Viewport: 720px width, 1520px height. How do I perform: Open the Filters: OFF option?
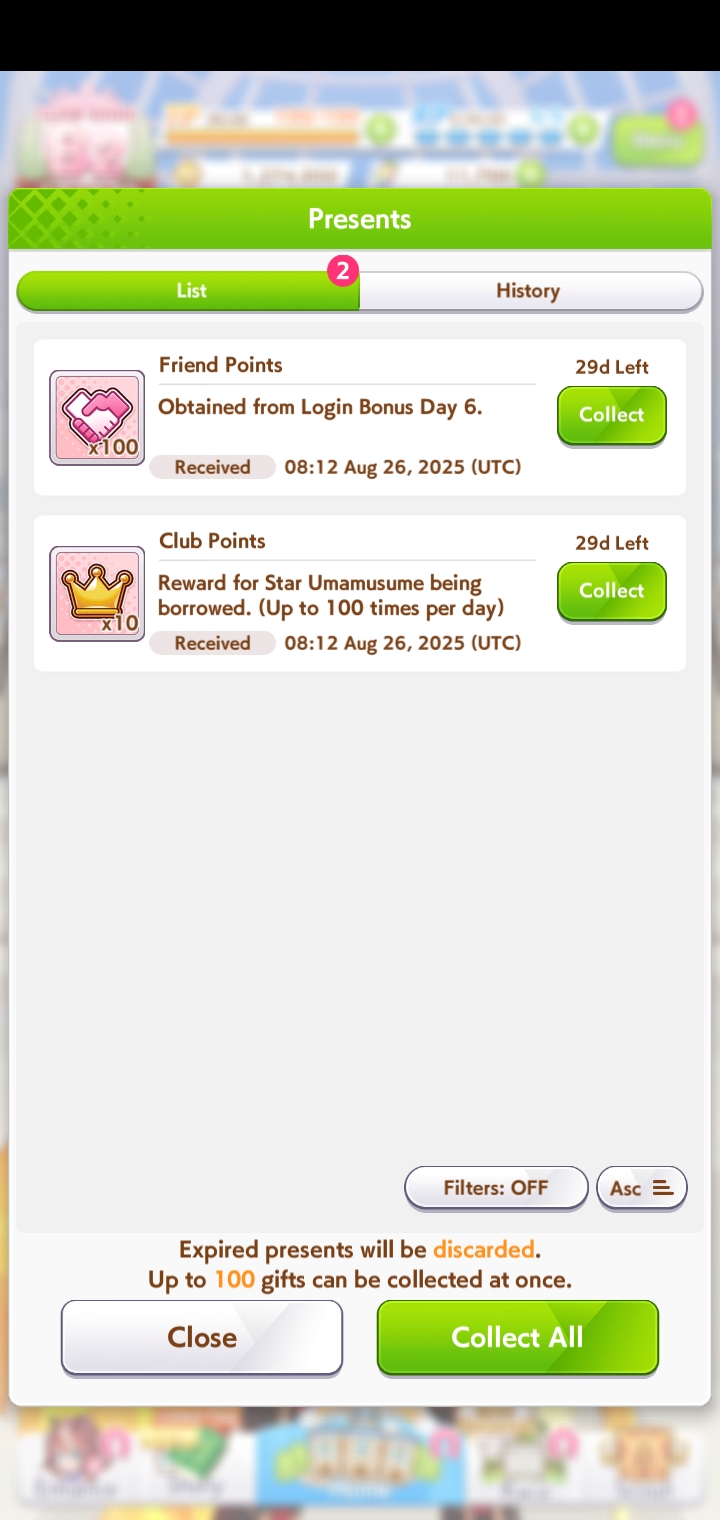496,1188
